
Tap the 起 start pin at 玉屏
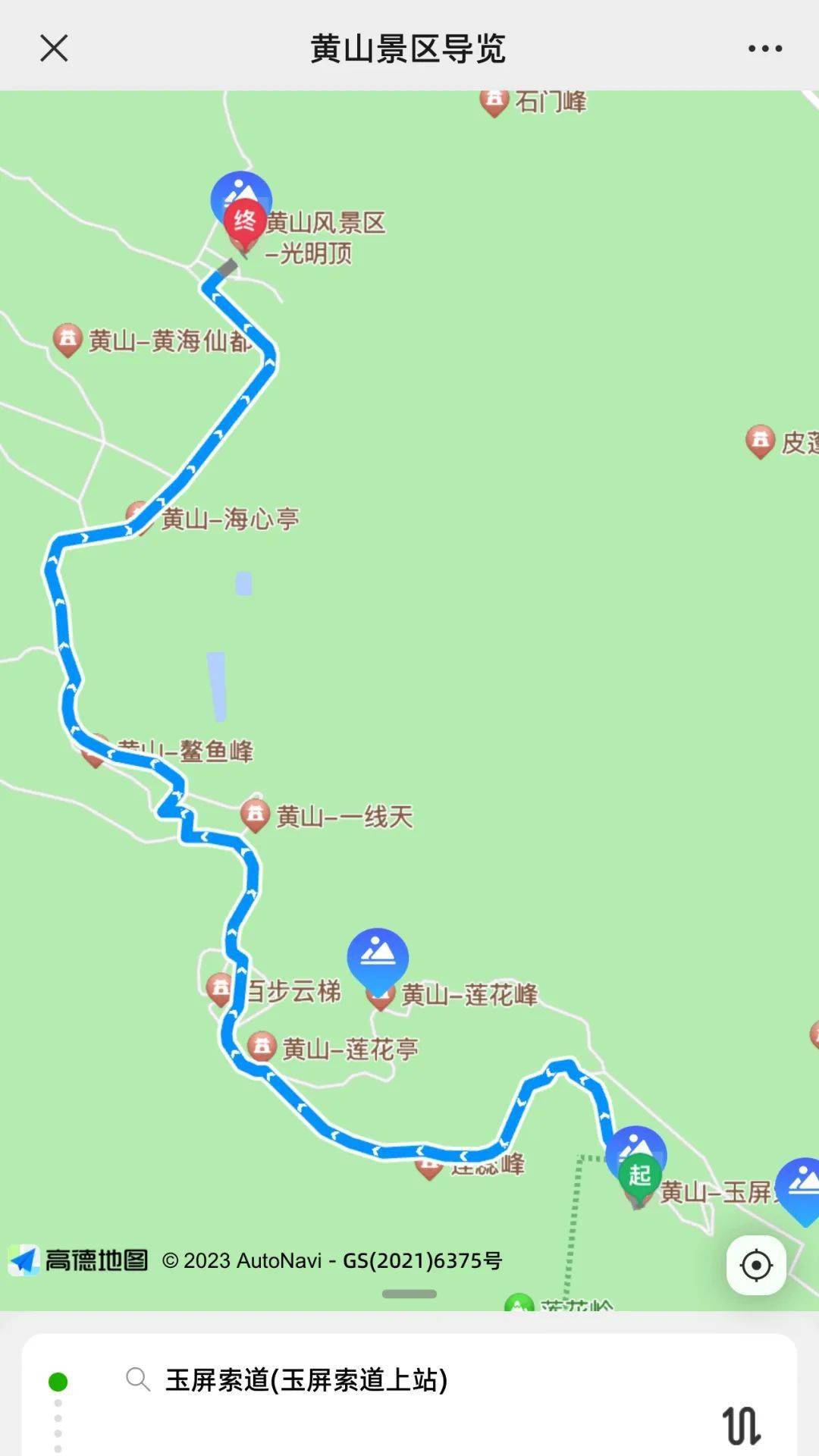coord(639,1175)
